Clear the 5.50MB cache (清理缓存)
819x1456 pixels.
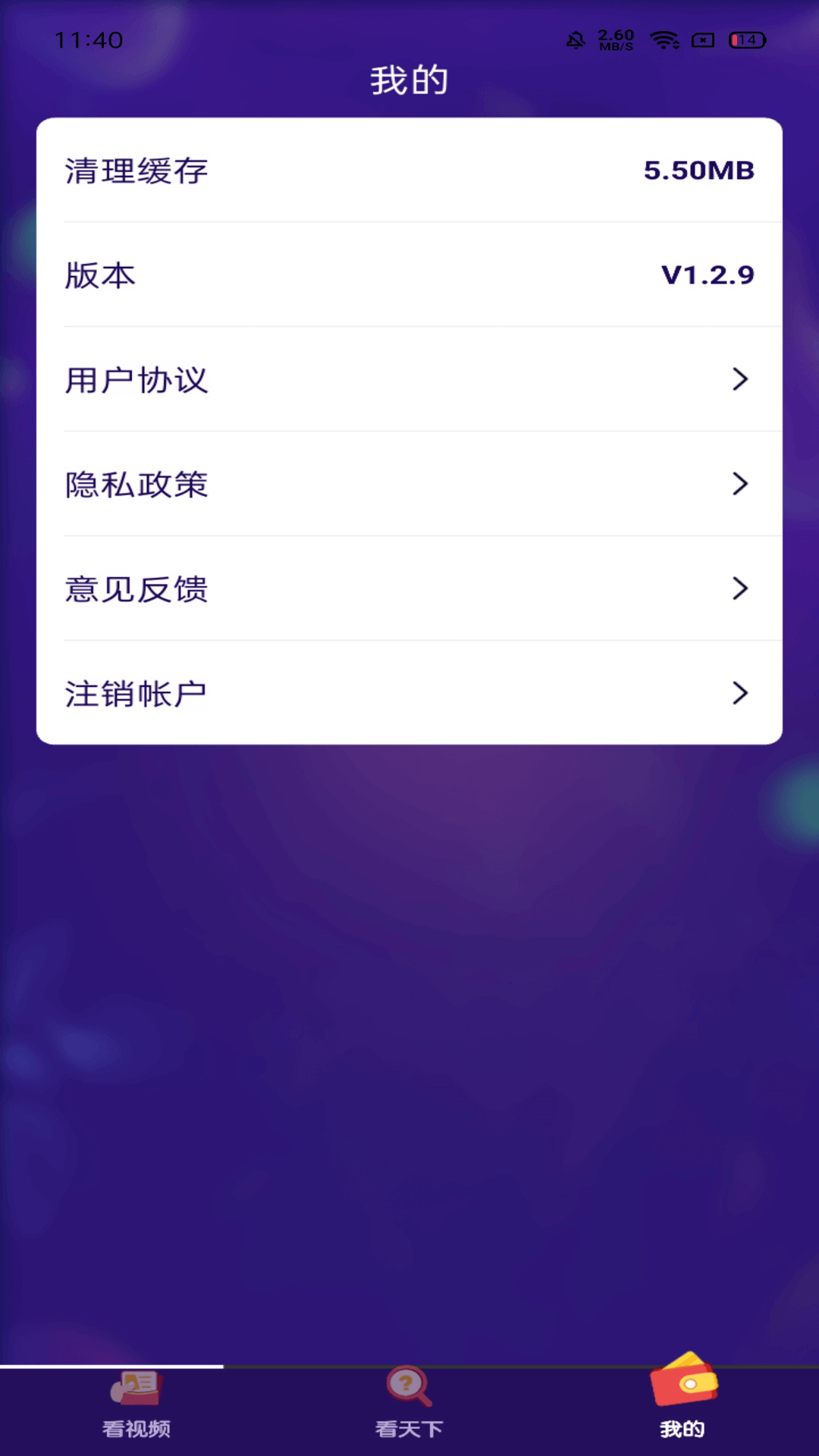(x=409, y=171)
